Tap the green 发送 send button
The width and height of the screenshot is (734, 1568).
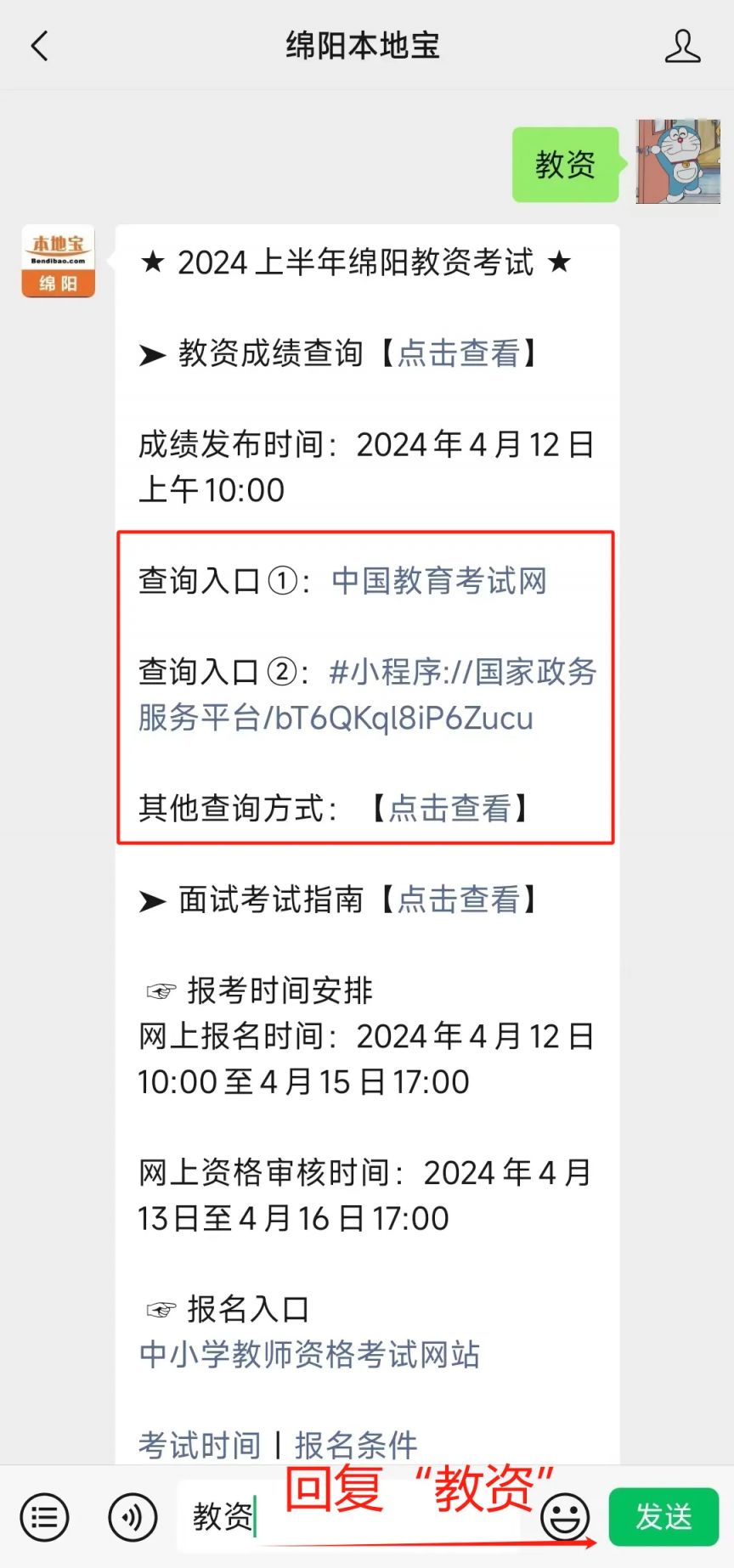click(664, 1517)
